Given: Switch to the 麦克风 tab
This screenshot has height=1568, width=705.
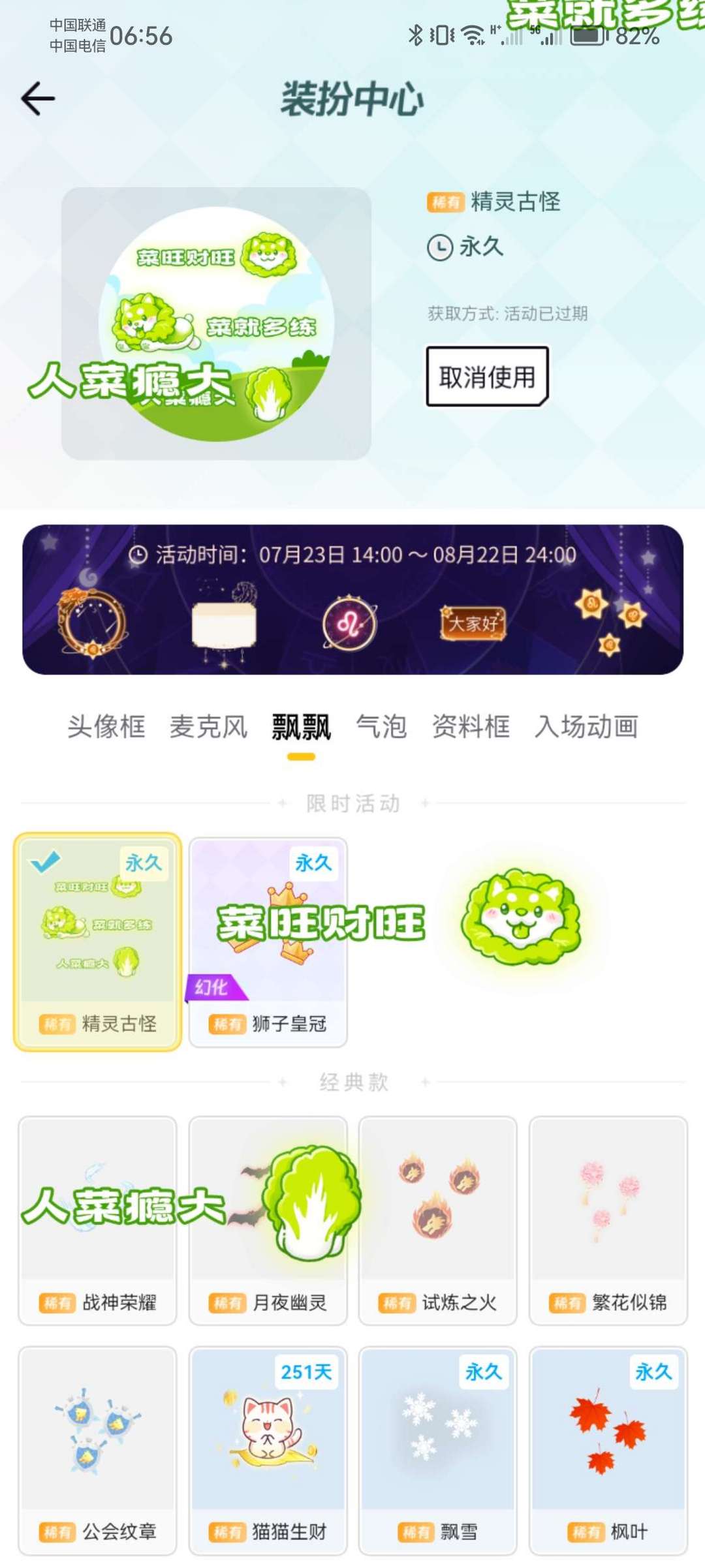Looking at the screenshot, I should pos(208,726).
